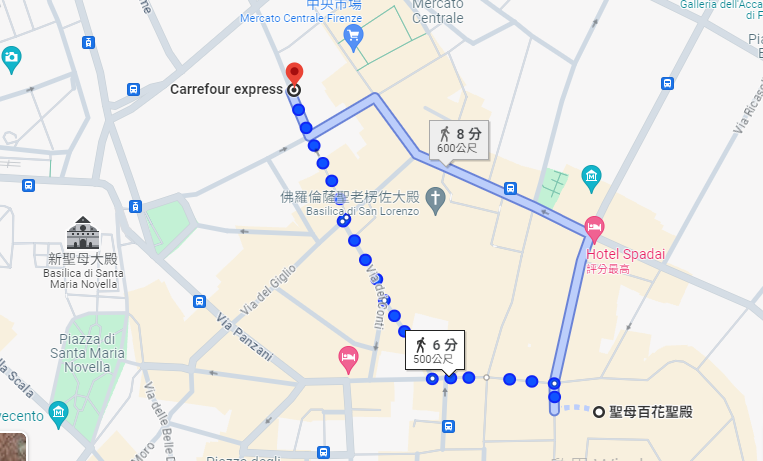Select the 8分 600公尺 alternate walking route
Screen dimensions: 763x461
coord(459,140)
